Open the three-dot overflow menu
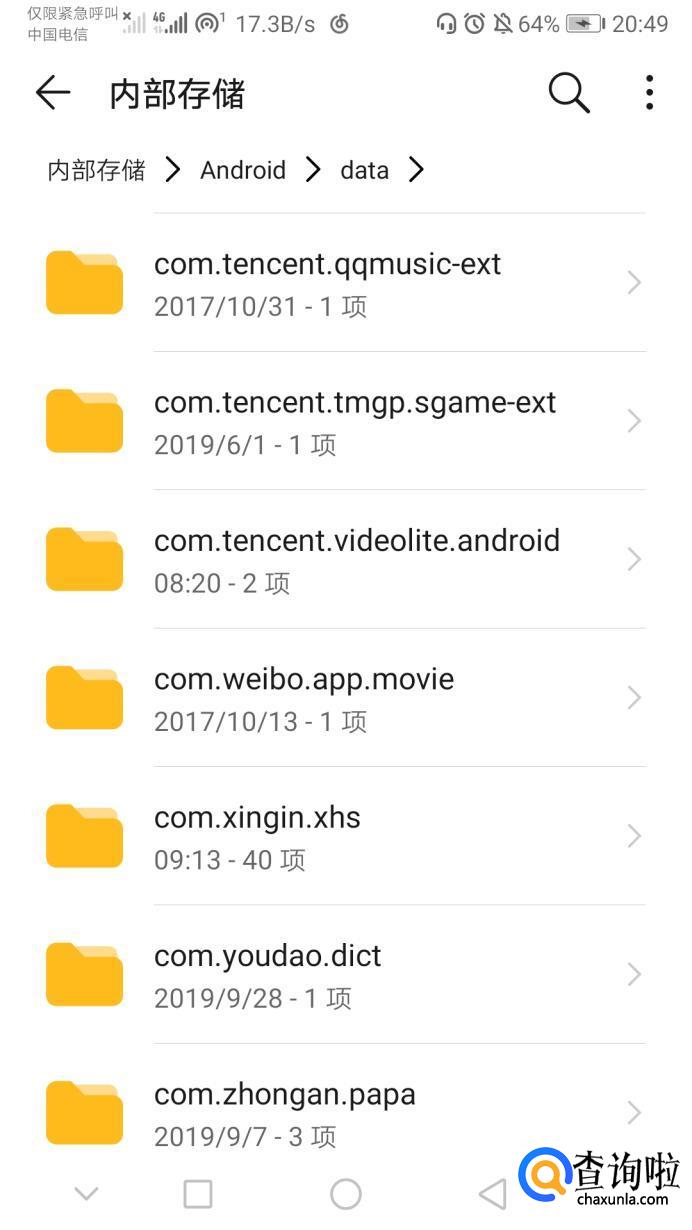The image size is (692, 1230). 649,93
